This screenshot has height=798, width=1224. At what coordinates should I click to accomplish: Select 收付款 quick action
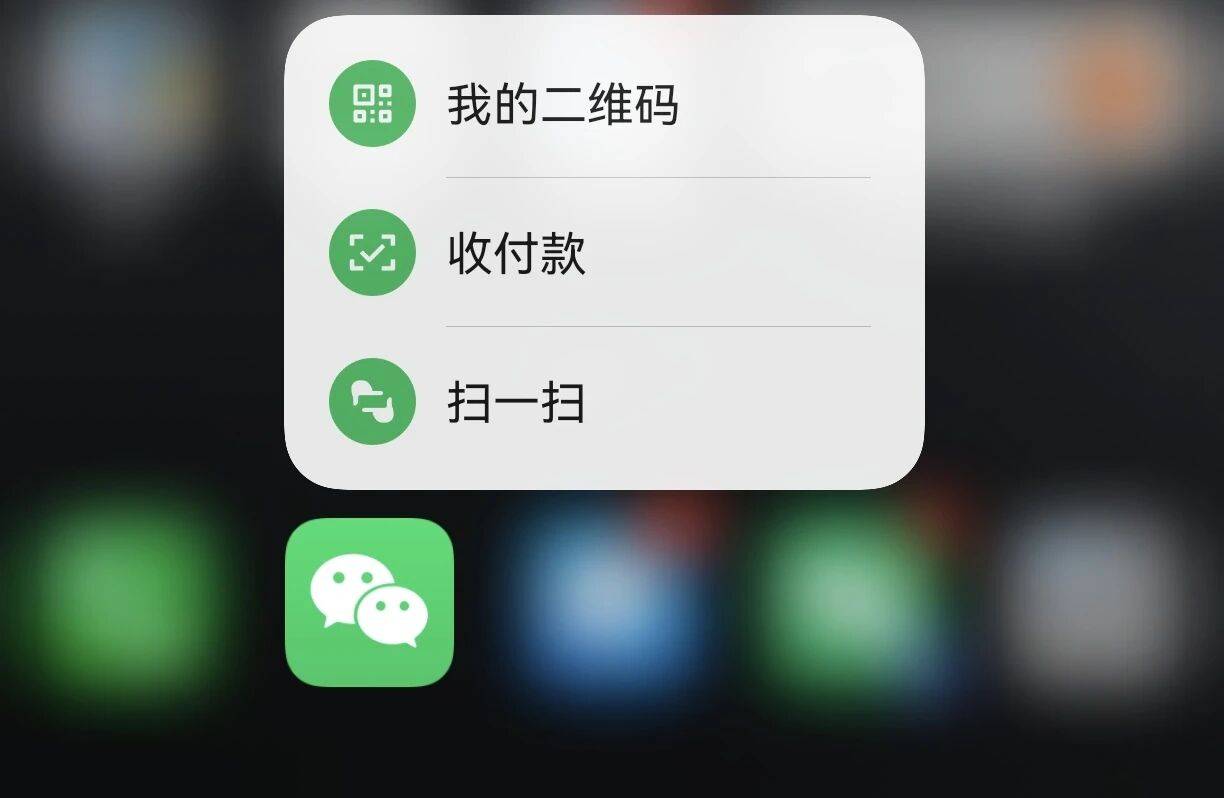516,254
